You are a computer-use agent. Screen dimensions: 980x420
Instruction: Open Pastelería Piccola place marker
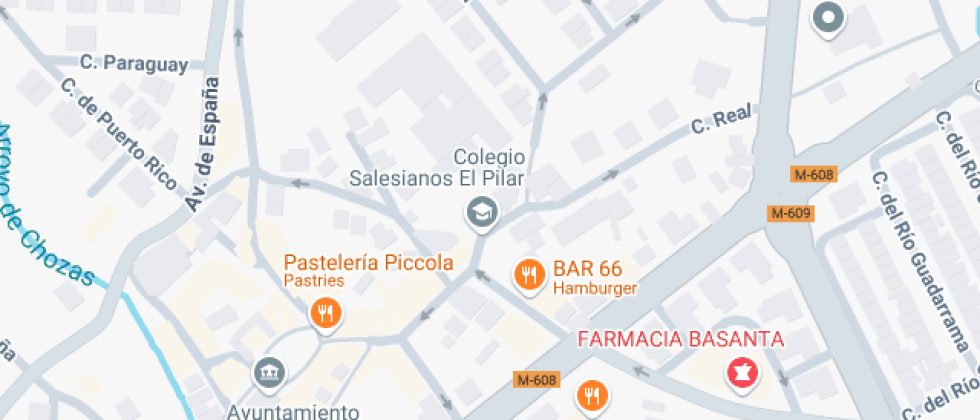pyautogui.click(x=325, y=314)
